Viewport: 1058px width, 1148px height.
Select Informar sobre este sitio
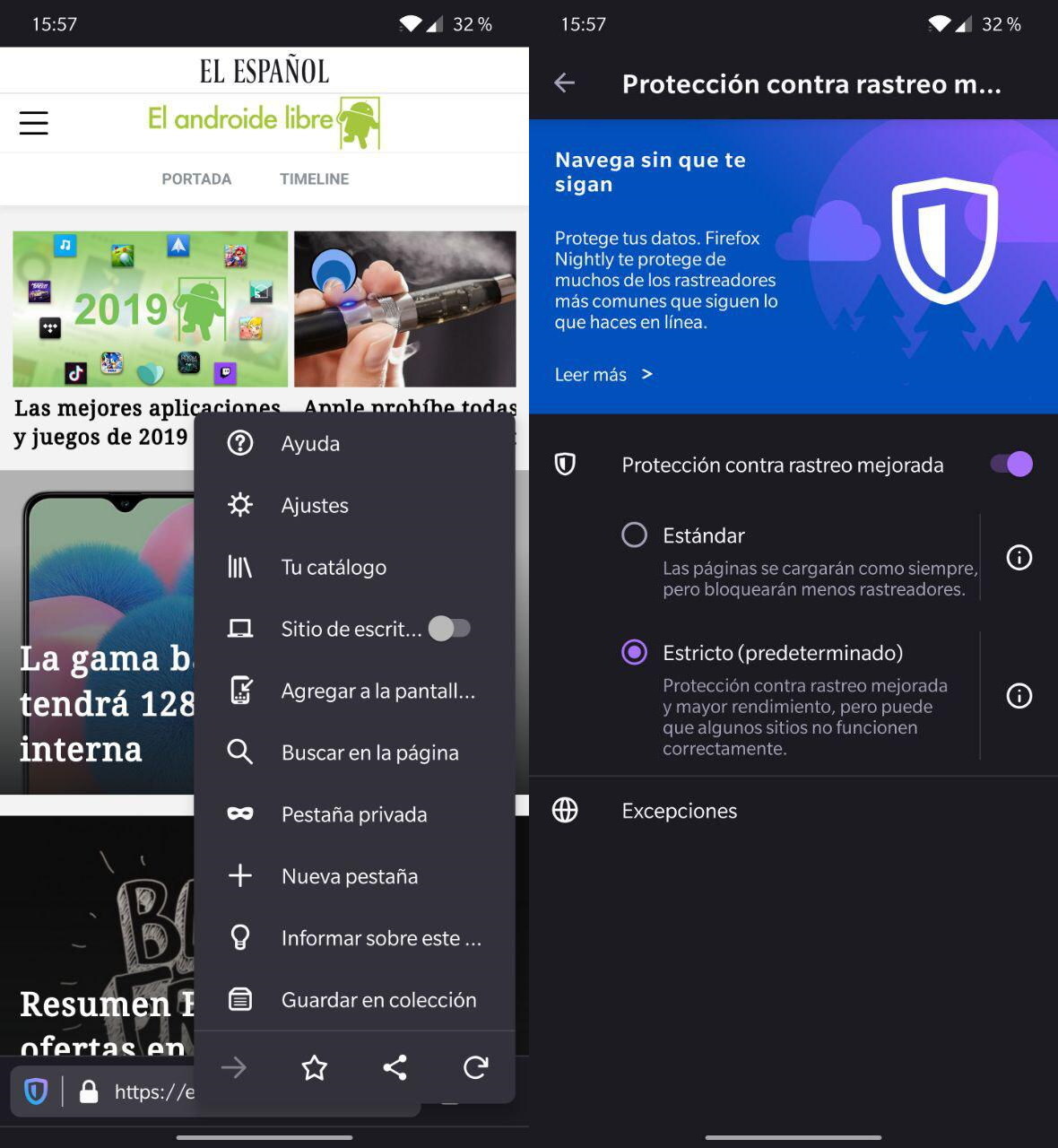point(380,939)
